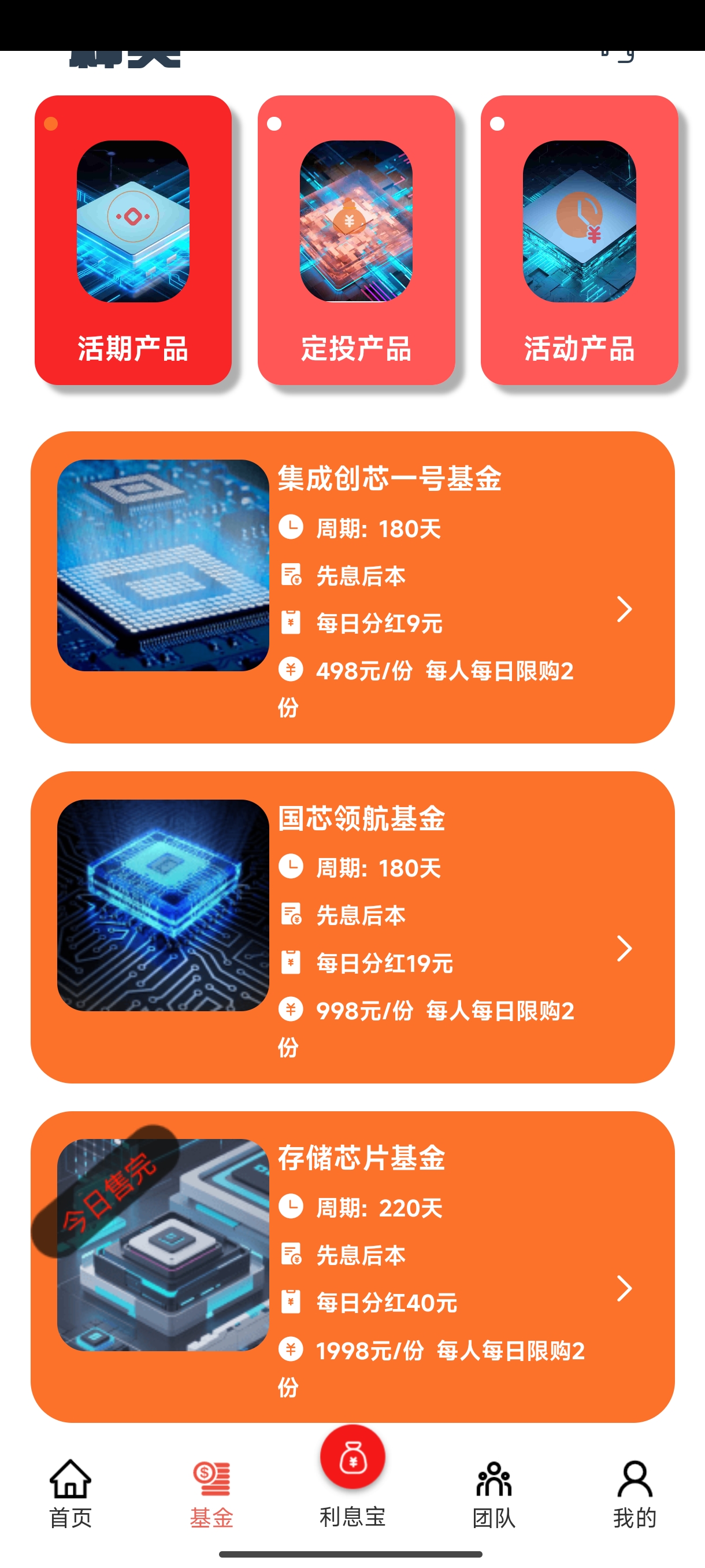Open the 存储芯片基金 fund card
The image size is (705, 1568).
tap(353, 1267)
